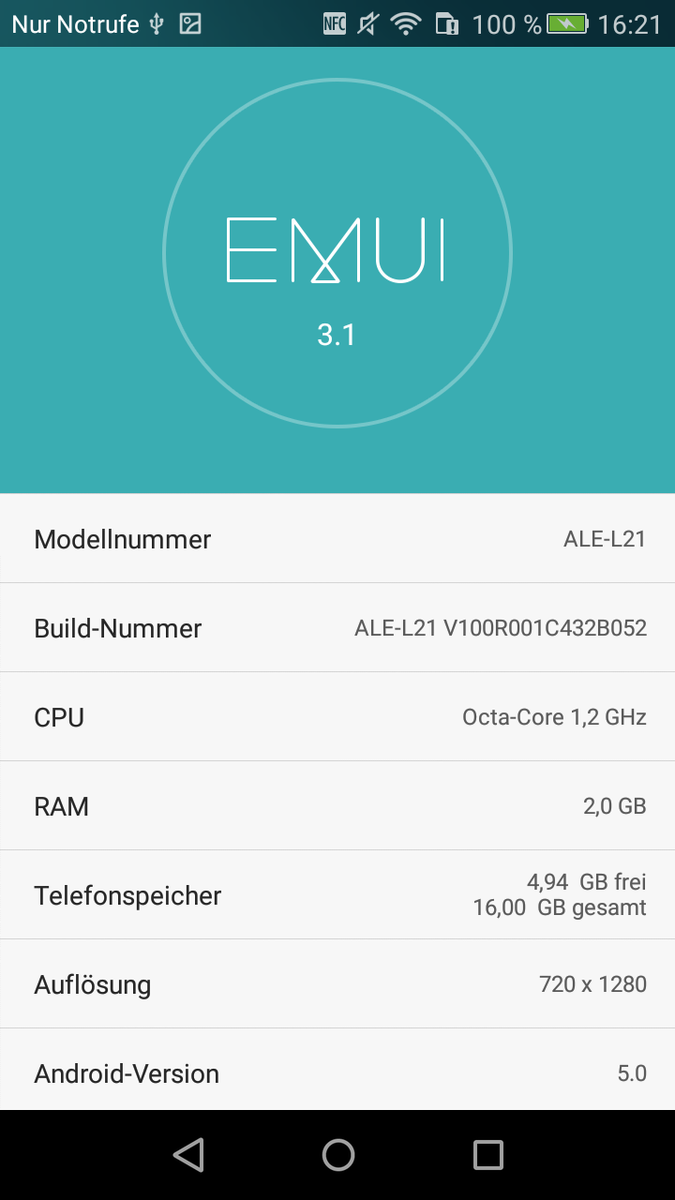Open recent apps overview

pyautogui.click(x=488, y=1155)
